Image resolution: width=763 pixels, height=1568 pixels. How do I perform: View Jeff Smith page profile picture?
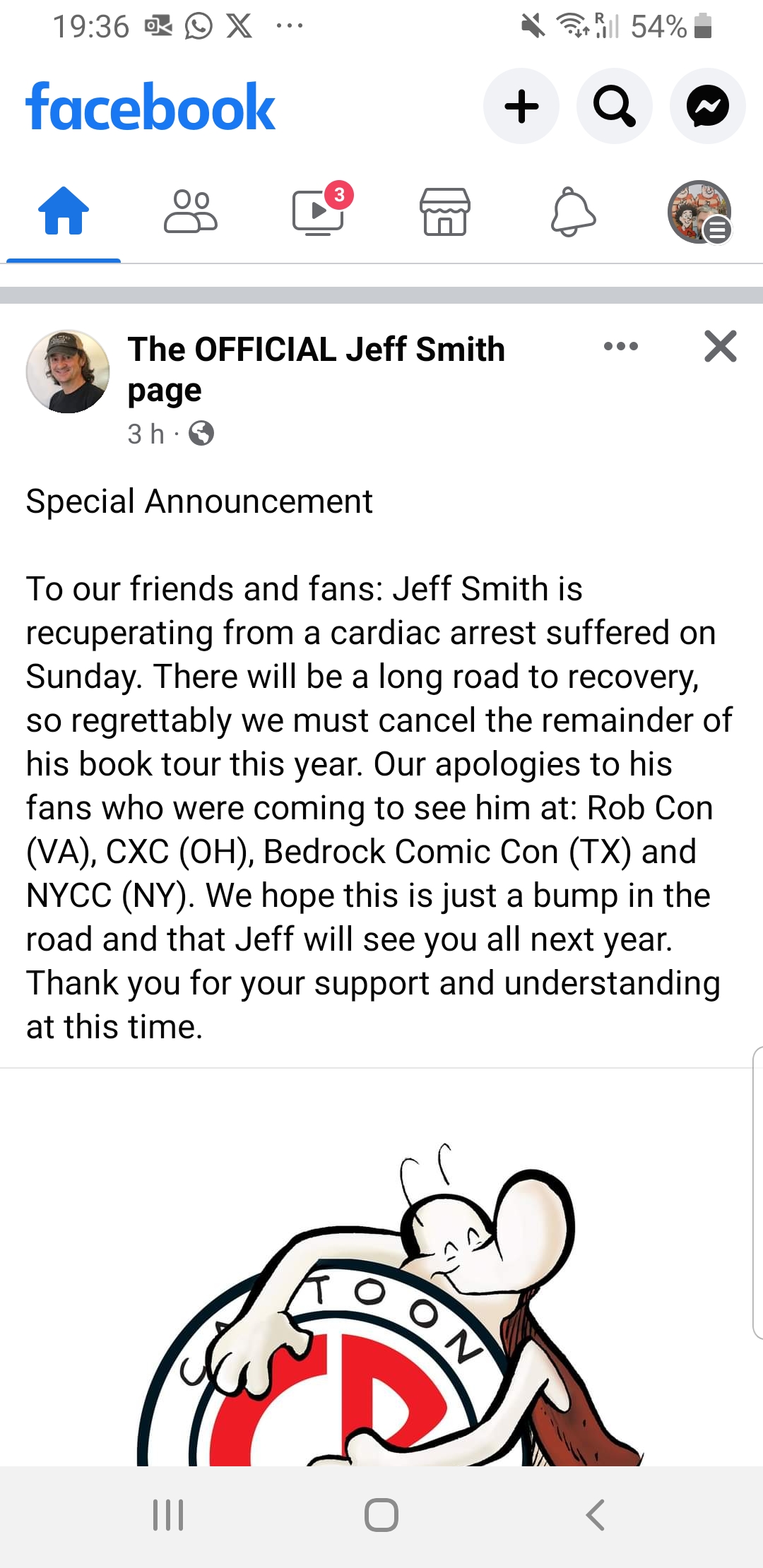(x=68, y=372)
